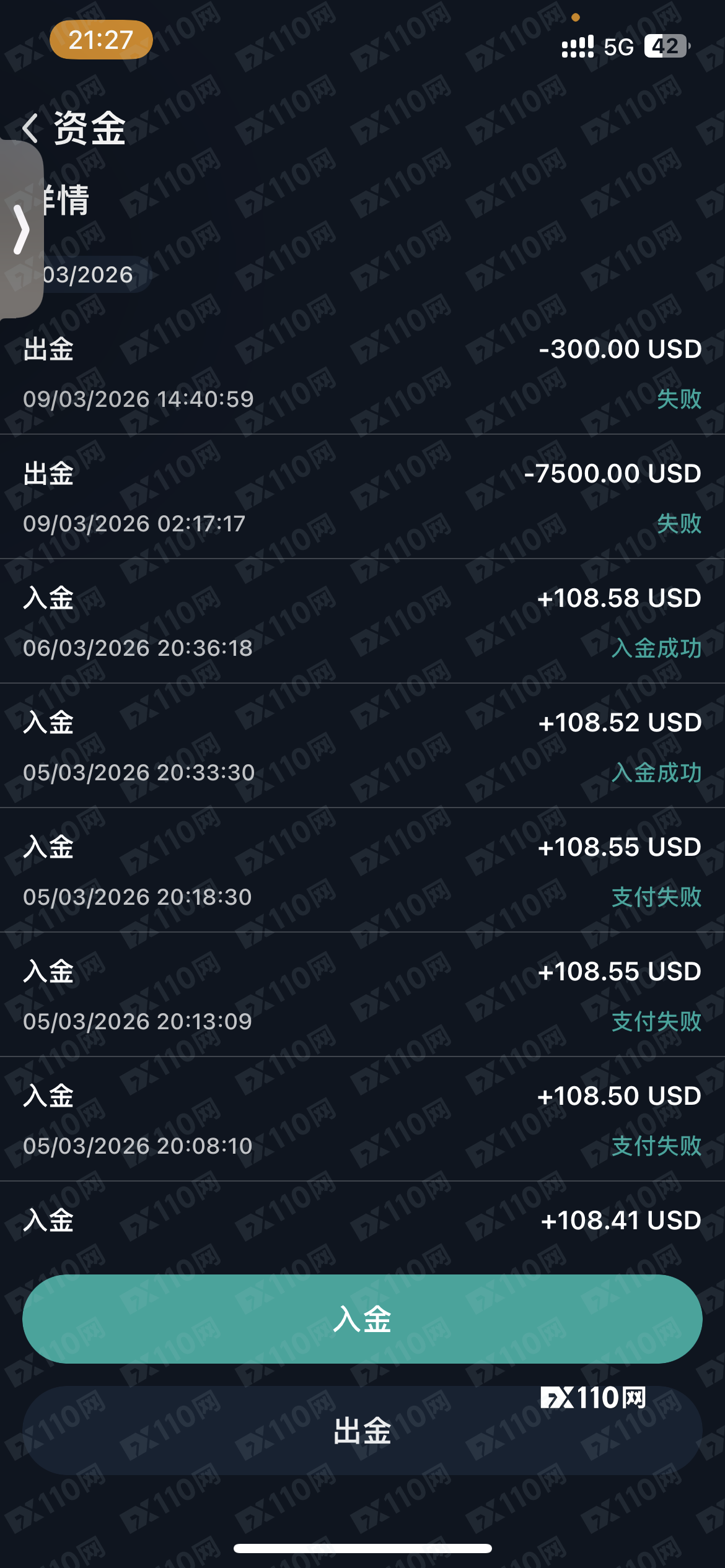
Task: View the +108.58 USD 入金 record
Action: pos(362,622)
